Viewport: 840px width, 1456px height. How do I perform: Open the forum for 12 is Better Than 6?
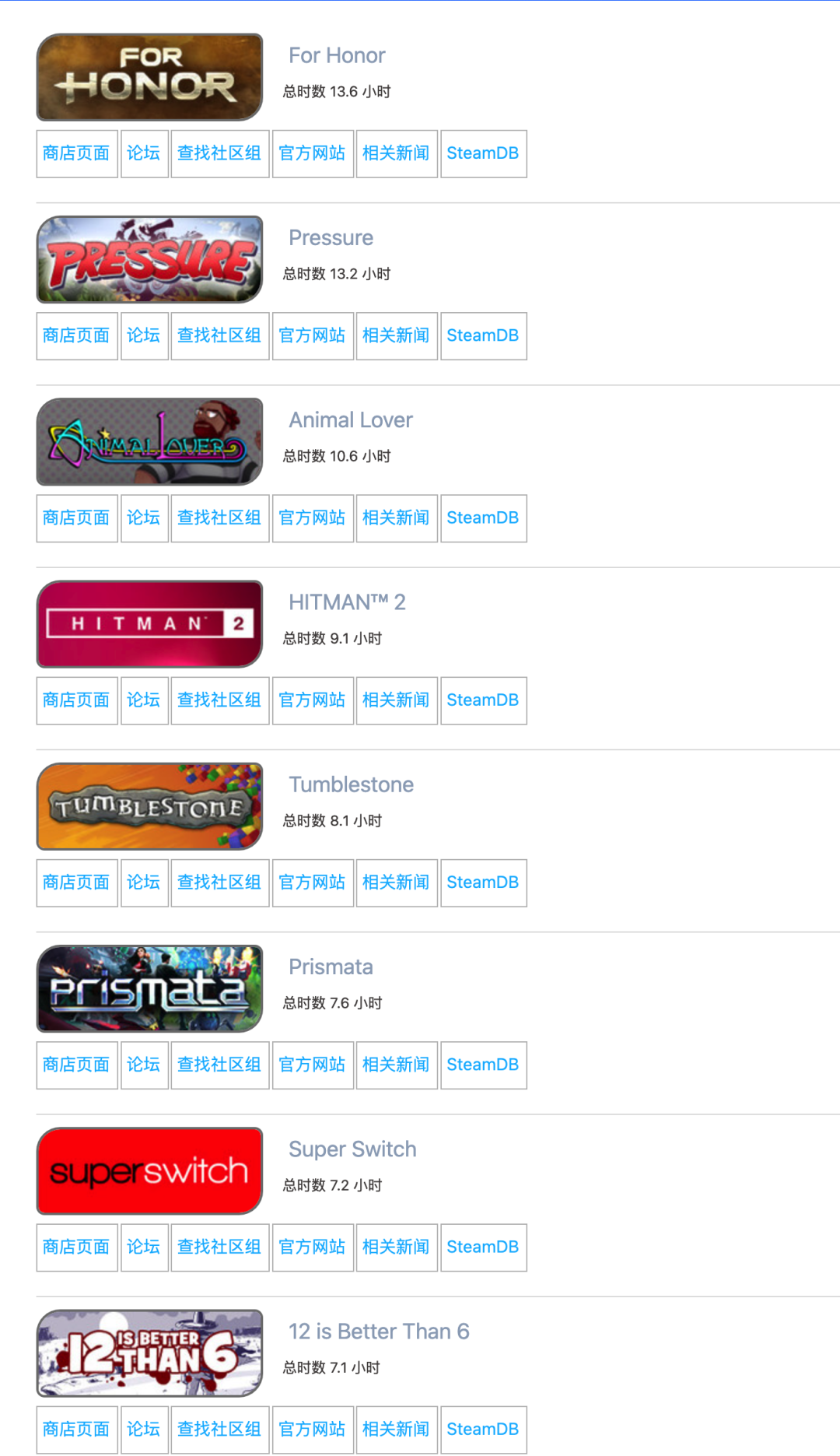pos(144,1430)
